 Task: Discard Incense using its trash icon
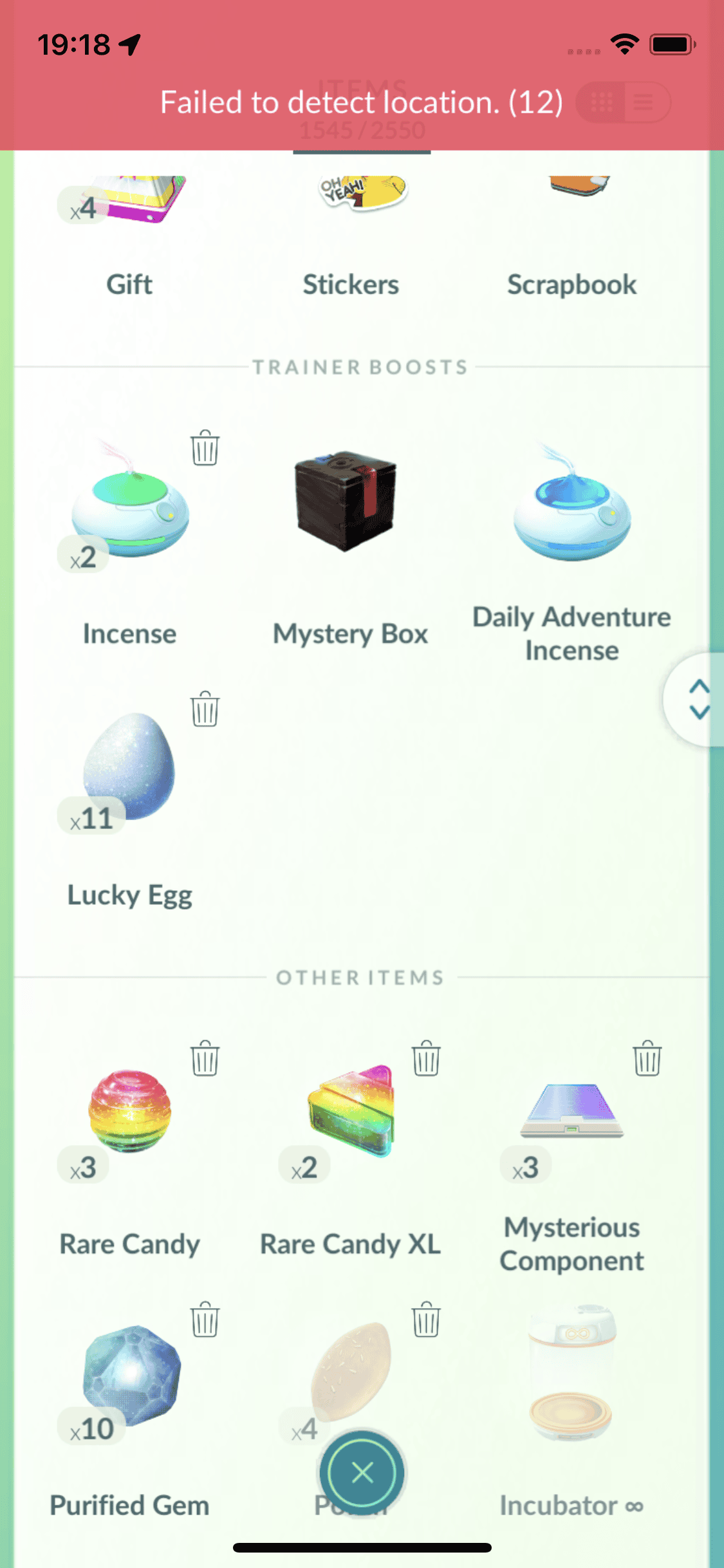(x=205, y=448)
